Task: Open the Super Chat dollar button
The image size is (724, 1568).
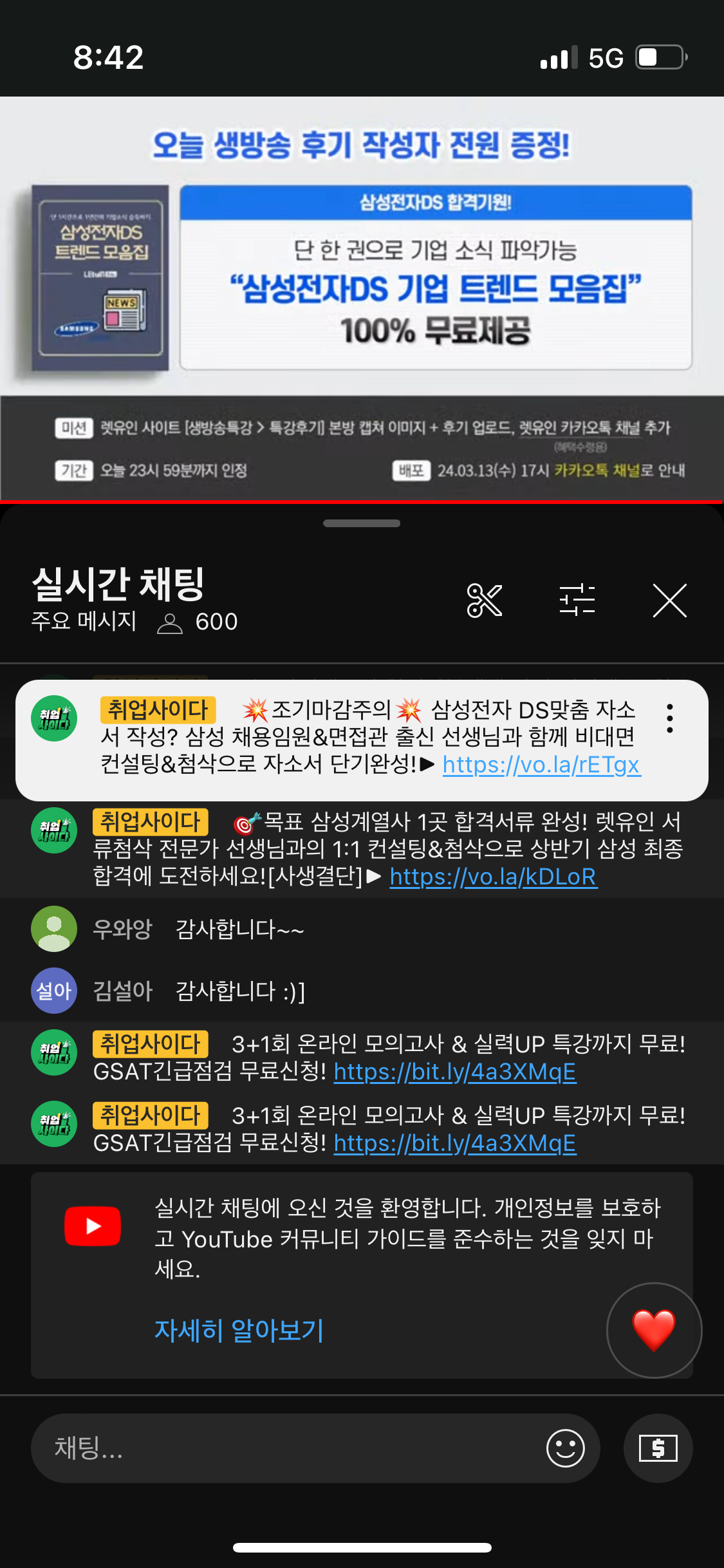Action: point(658,1448)
